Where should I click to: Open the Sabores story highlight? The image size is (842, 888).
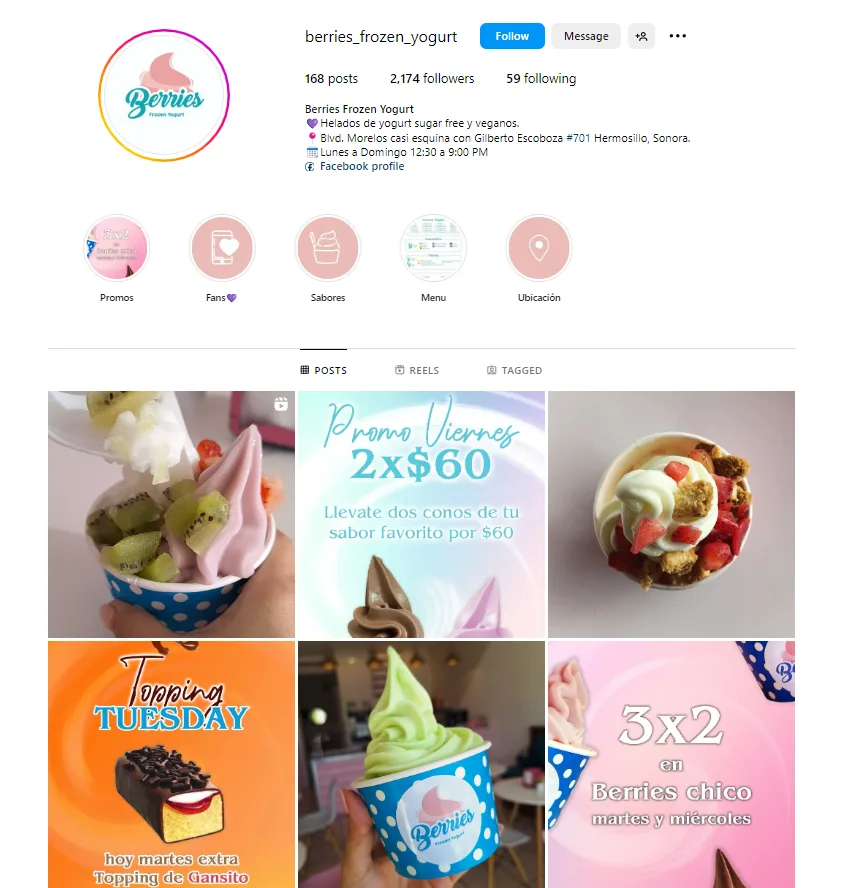[x=327, y=247]
